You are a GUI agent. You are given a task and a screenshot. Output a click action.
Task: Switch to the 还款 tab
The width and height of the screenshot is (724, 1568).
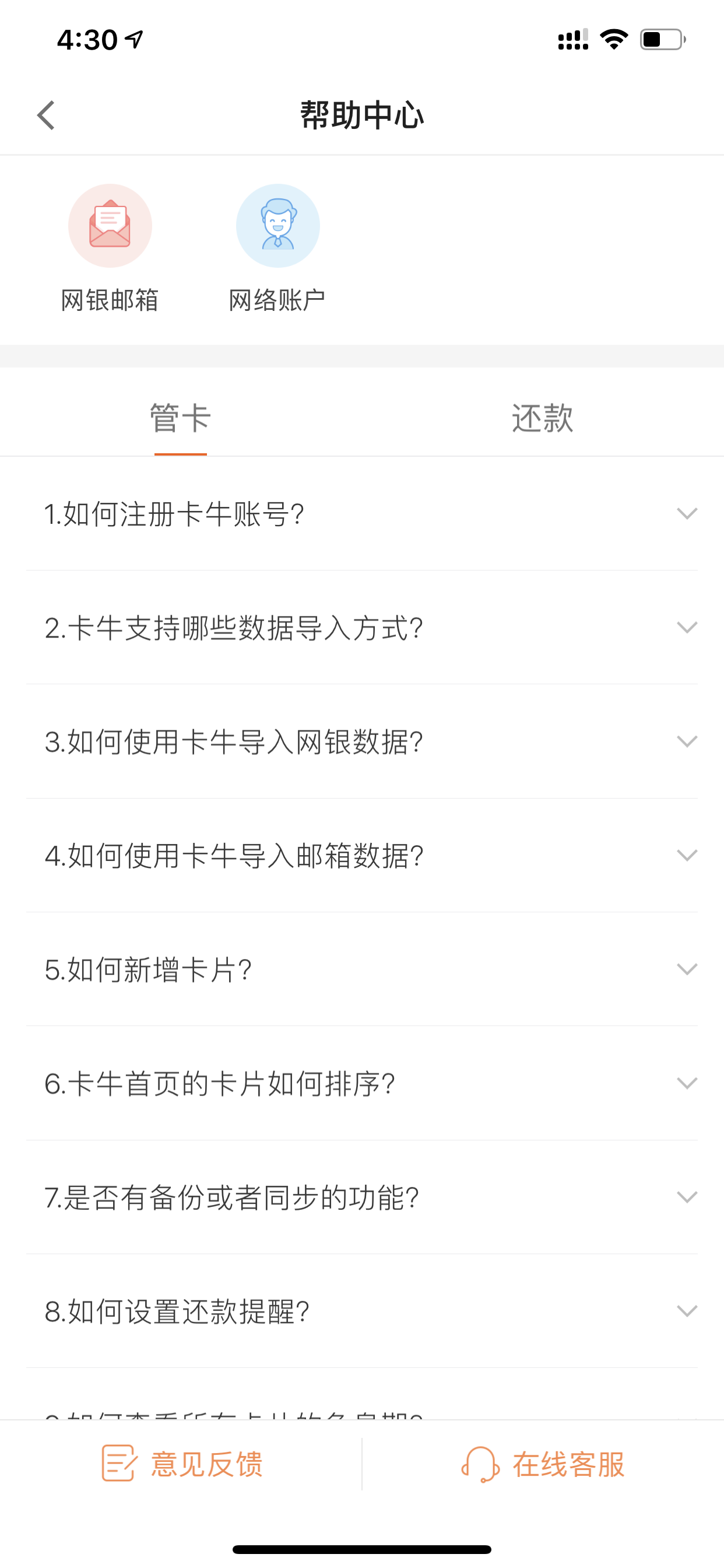point(543,418)
